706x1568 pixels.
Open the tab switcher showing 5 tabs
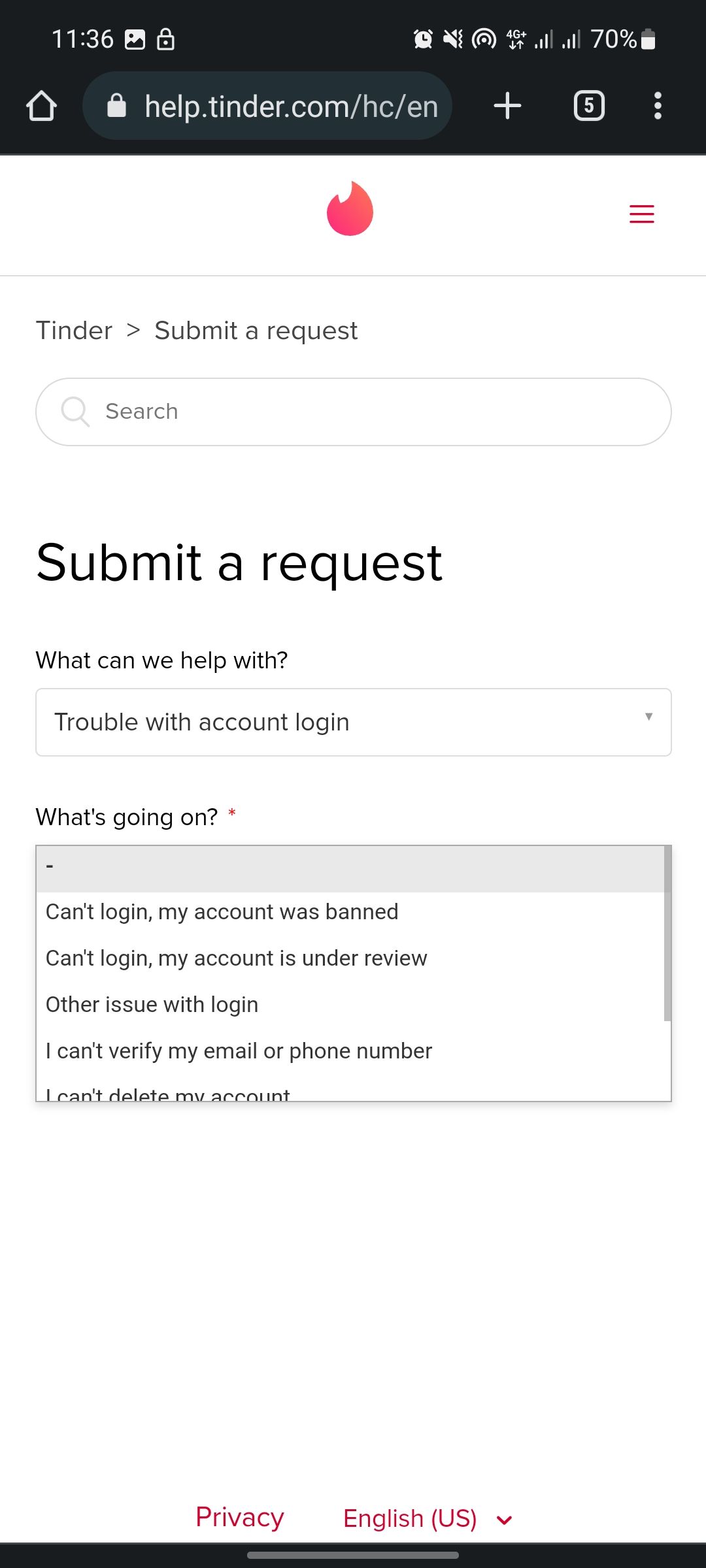pos(588,105)
